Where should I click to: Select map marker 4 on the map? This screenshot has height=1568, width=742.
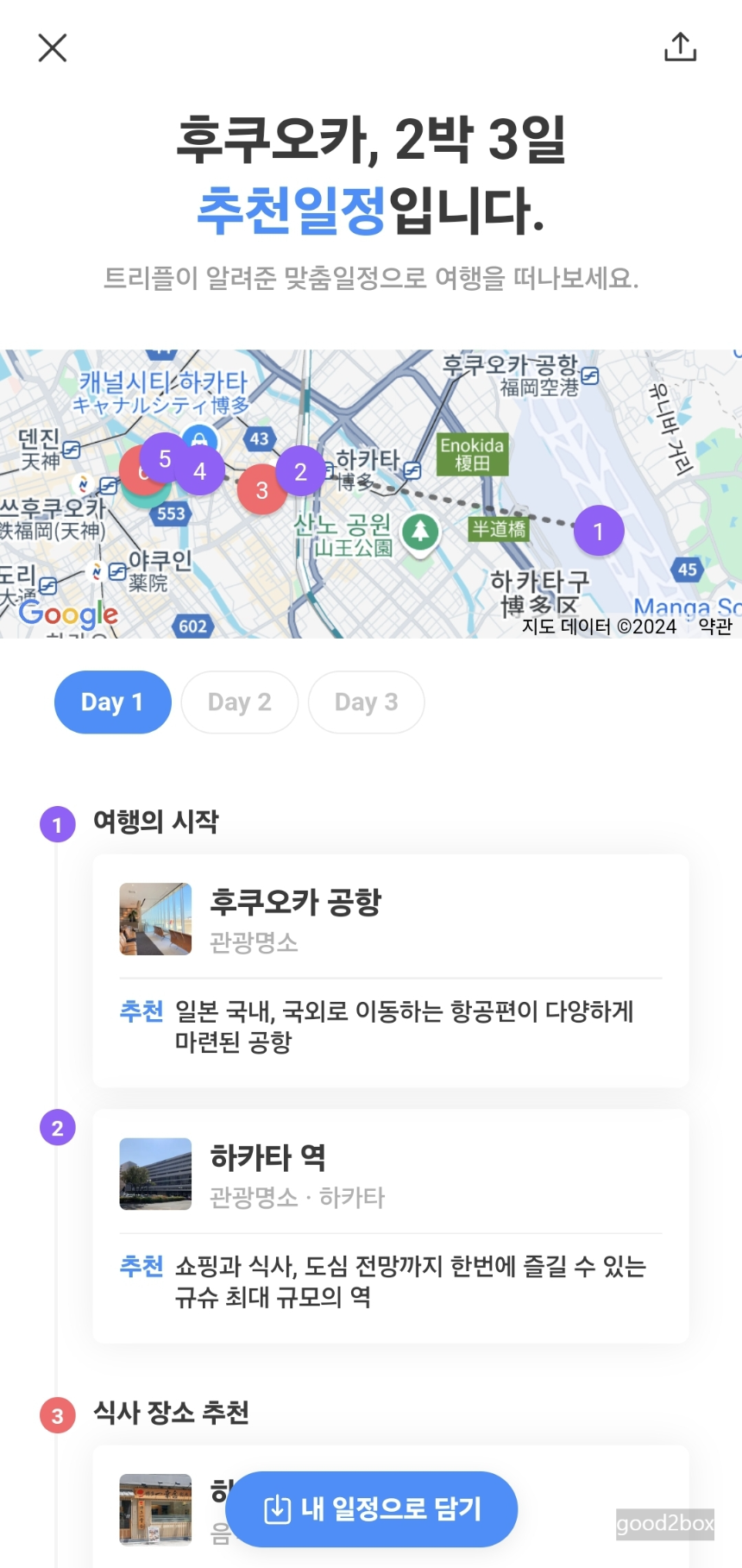click(200, 471)
